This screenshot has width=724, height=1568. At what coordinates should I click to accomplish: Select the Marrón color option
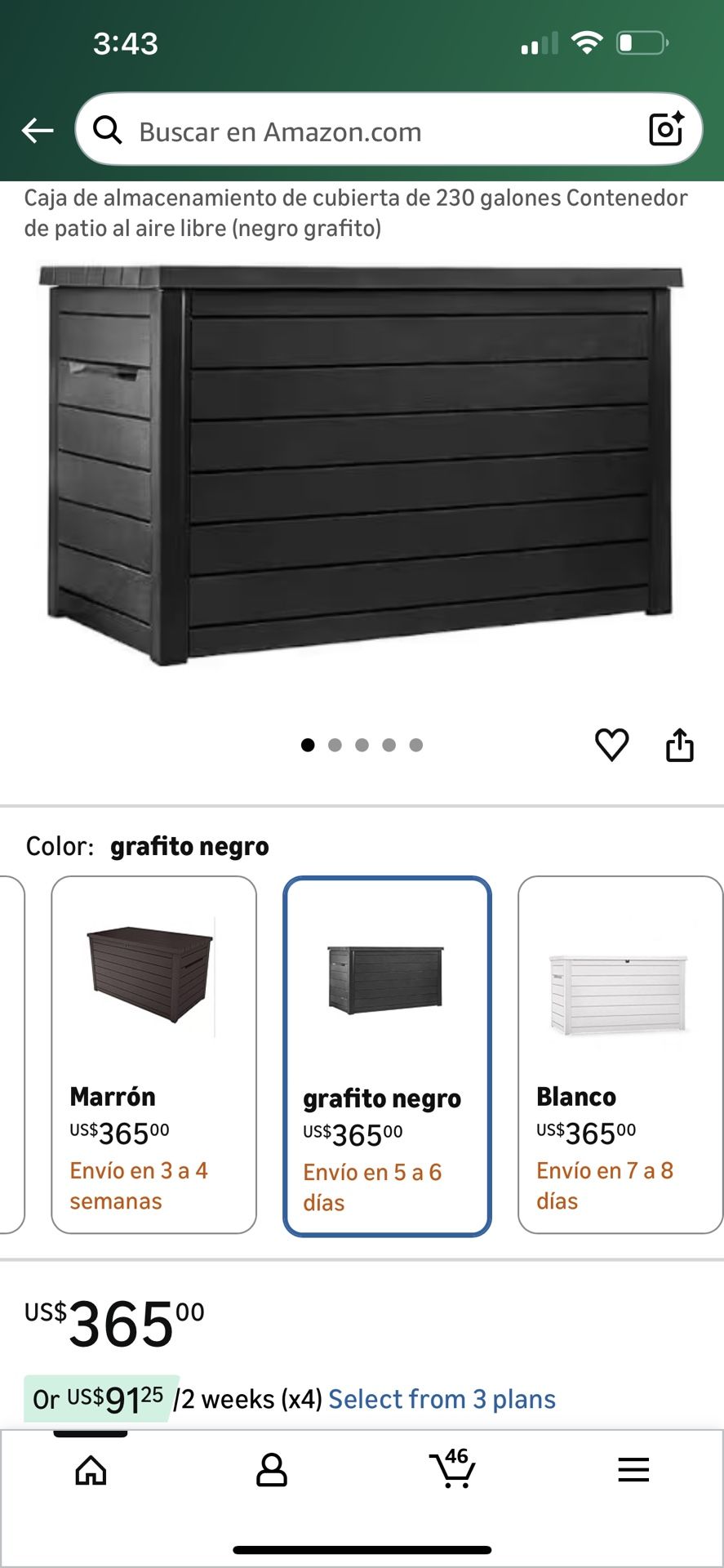[x=153, y=1045]
